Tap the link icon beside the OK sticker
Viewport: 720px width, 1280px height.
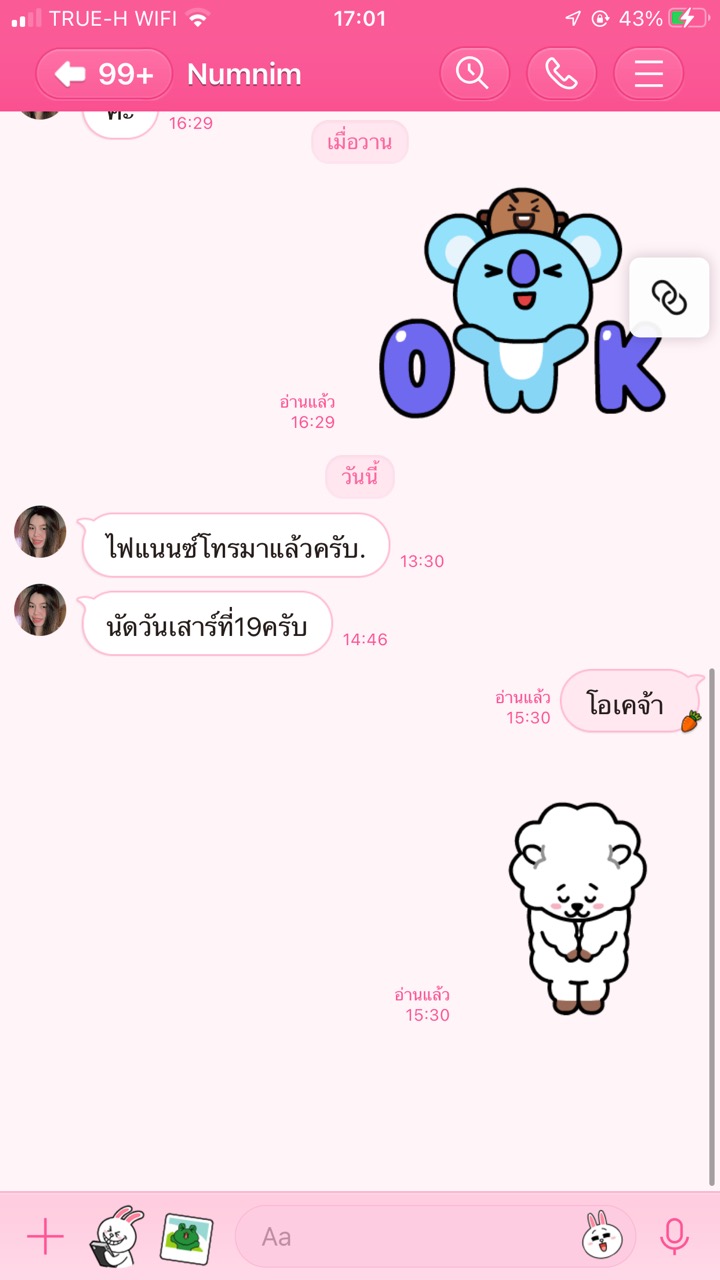tap(669, 297)
